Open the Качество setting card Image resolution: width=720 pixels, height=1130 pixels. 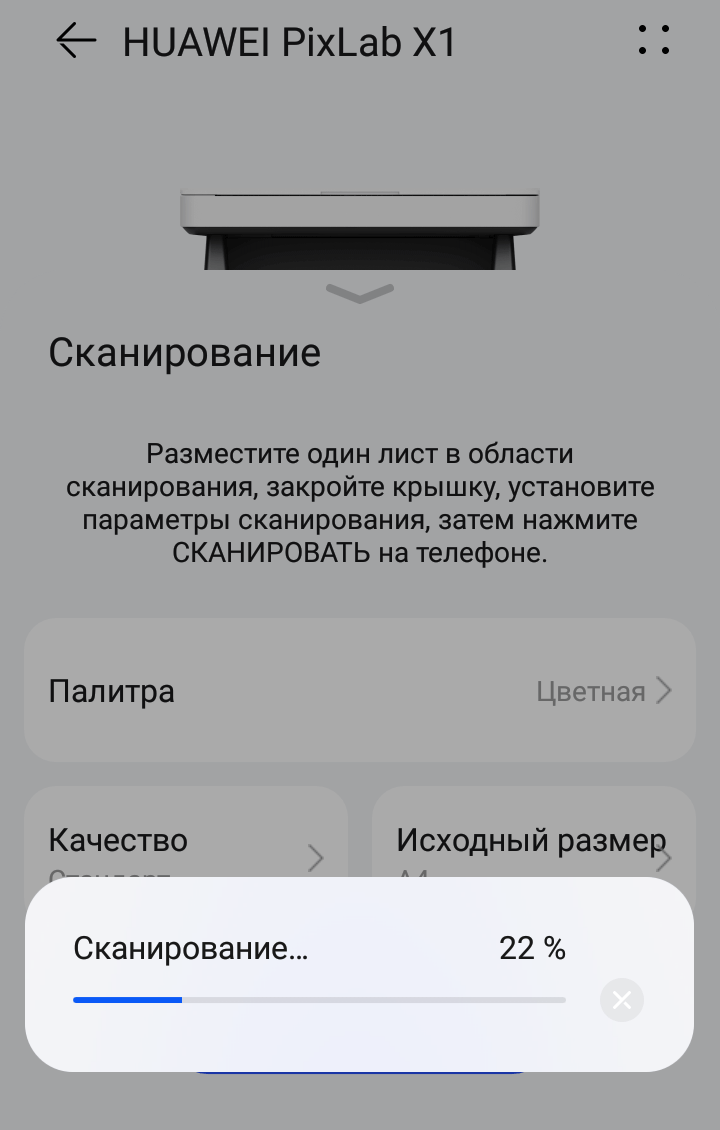(186, 840)
